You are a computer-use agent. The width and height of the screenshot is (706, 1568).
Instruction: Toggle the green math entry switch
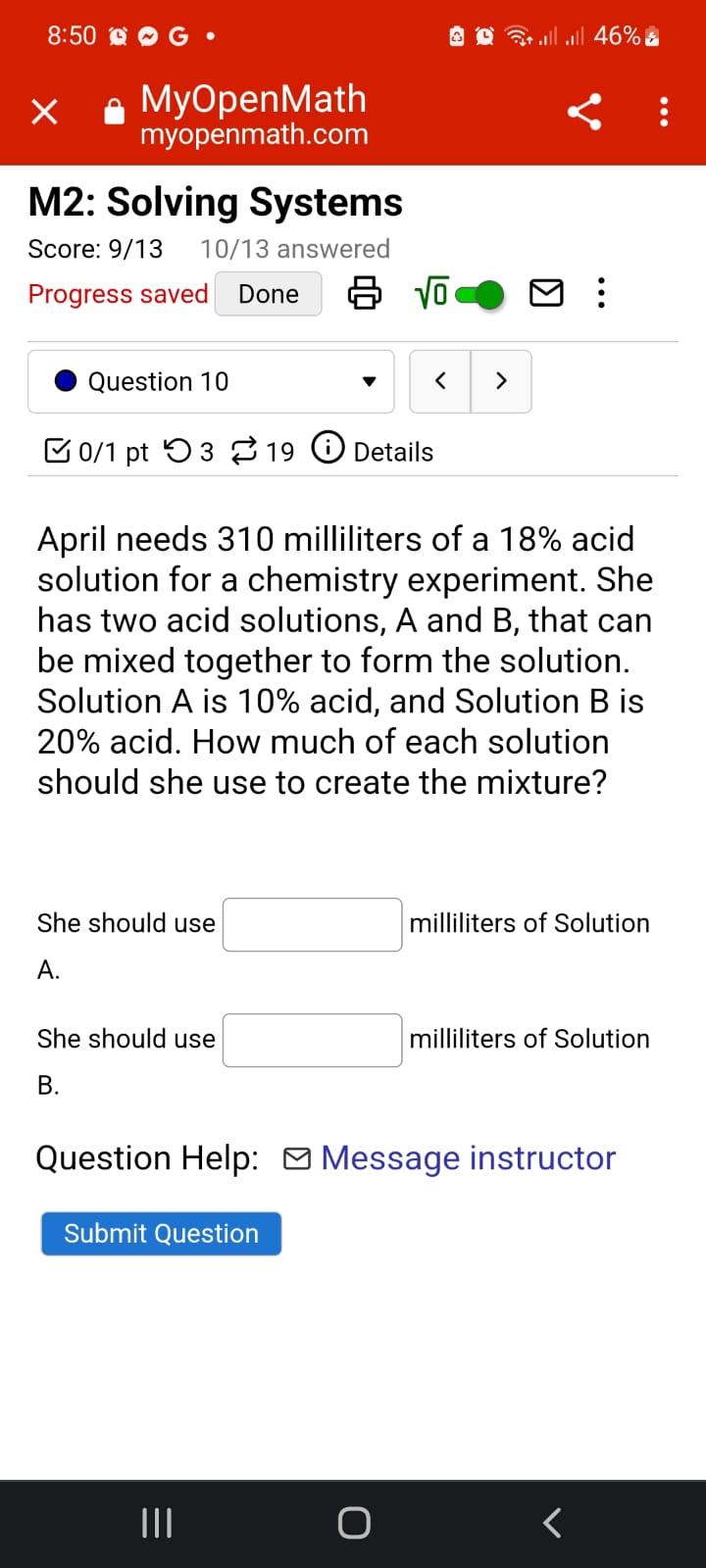pyautogui.click(x=479, y=293)
